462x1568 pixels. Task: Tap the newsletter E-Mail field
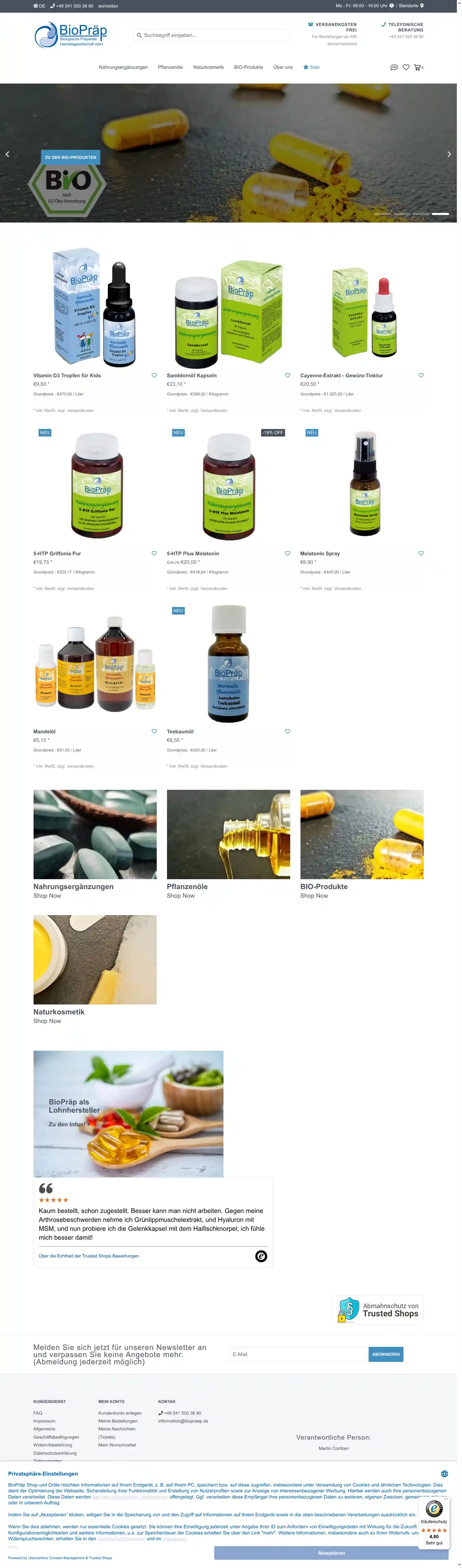click(298, 1354)
